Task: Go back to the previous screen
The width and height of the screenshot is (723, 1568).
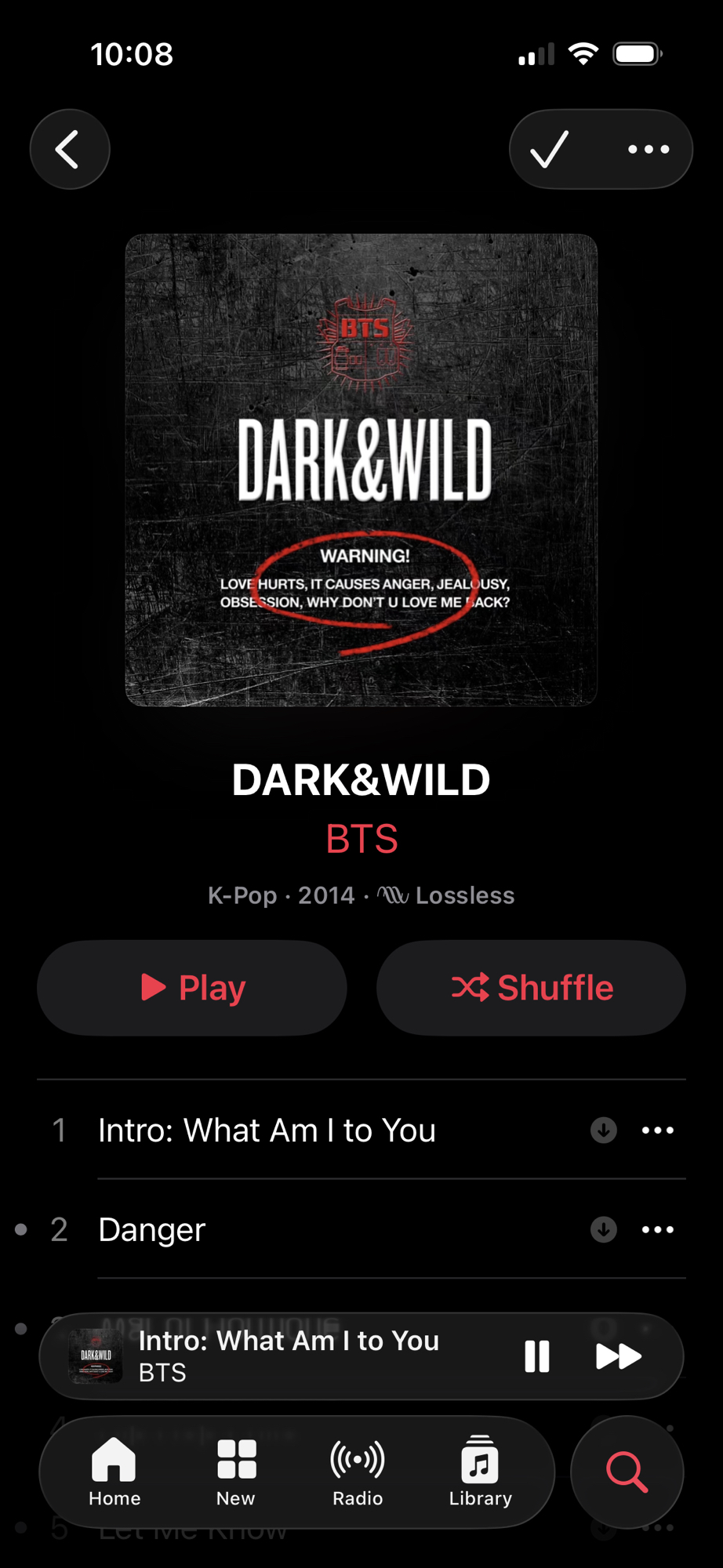Action: [x=70, y=149]
